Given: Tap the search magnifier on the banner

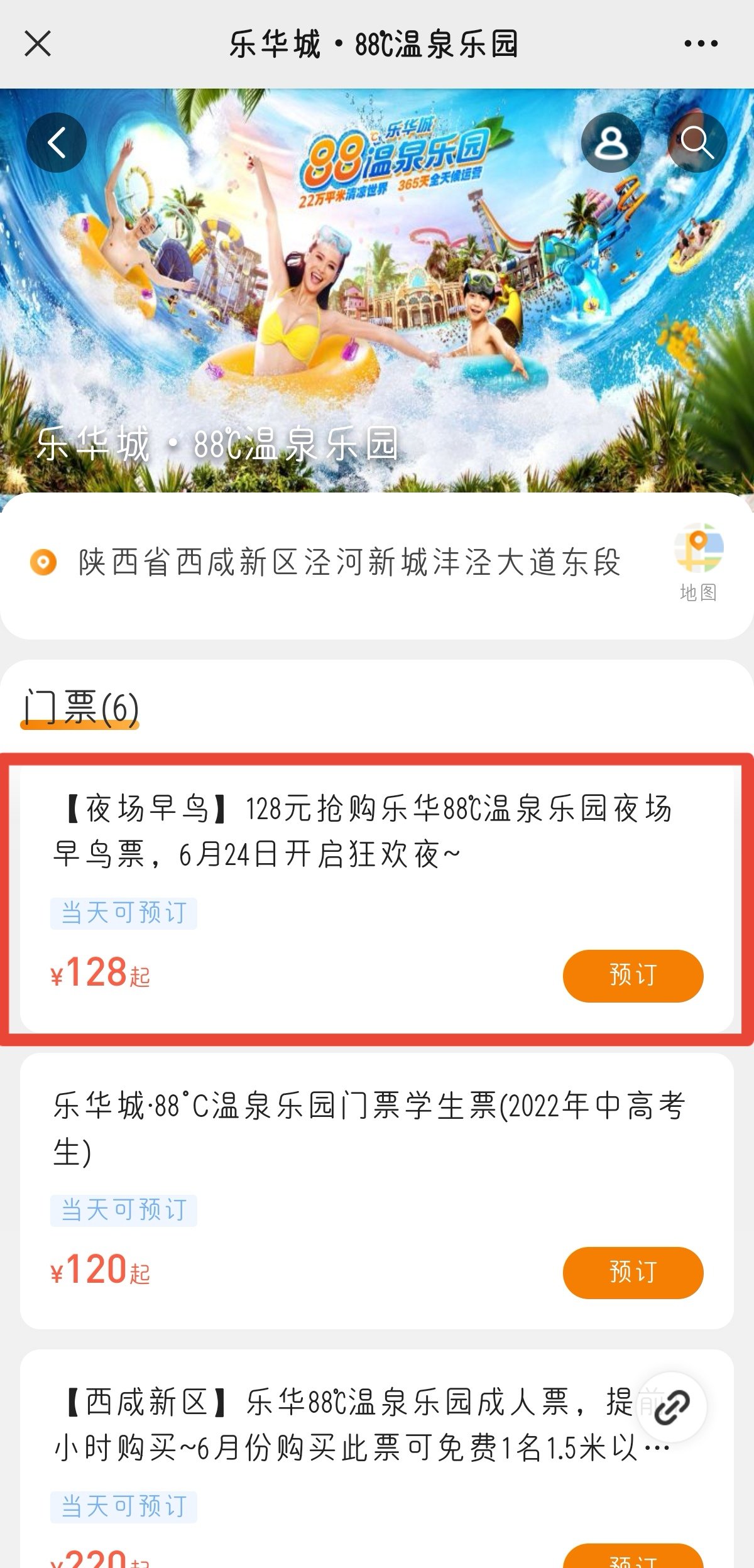Looking at the screenshot, I should pos(697,143).
